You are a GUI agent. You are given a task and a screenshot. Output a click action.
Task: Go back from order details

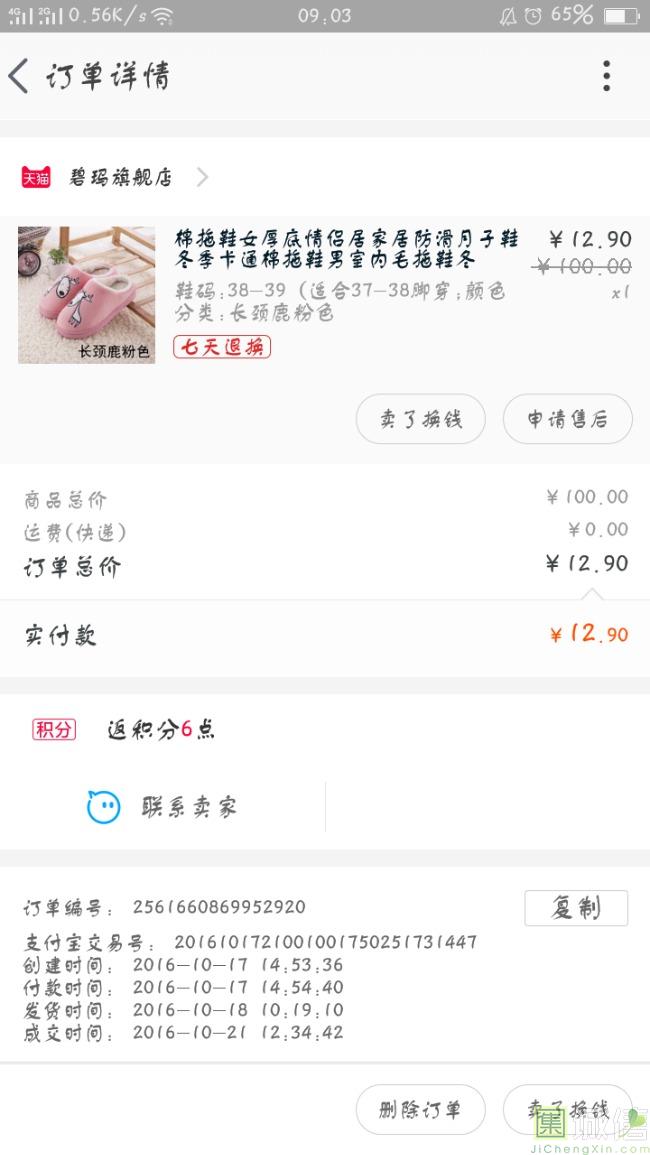(x=19, y=76)
